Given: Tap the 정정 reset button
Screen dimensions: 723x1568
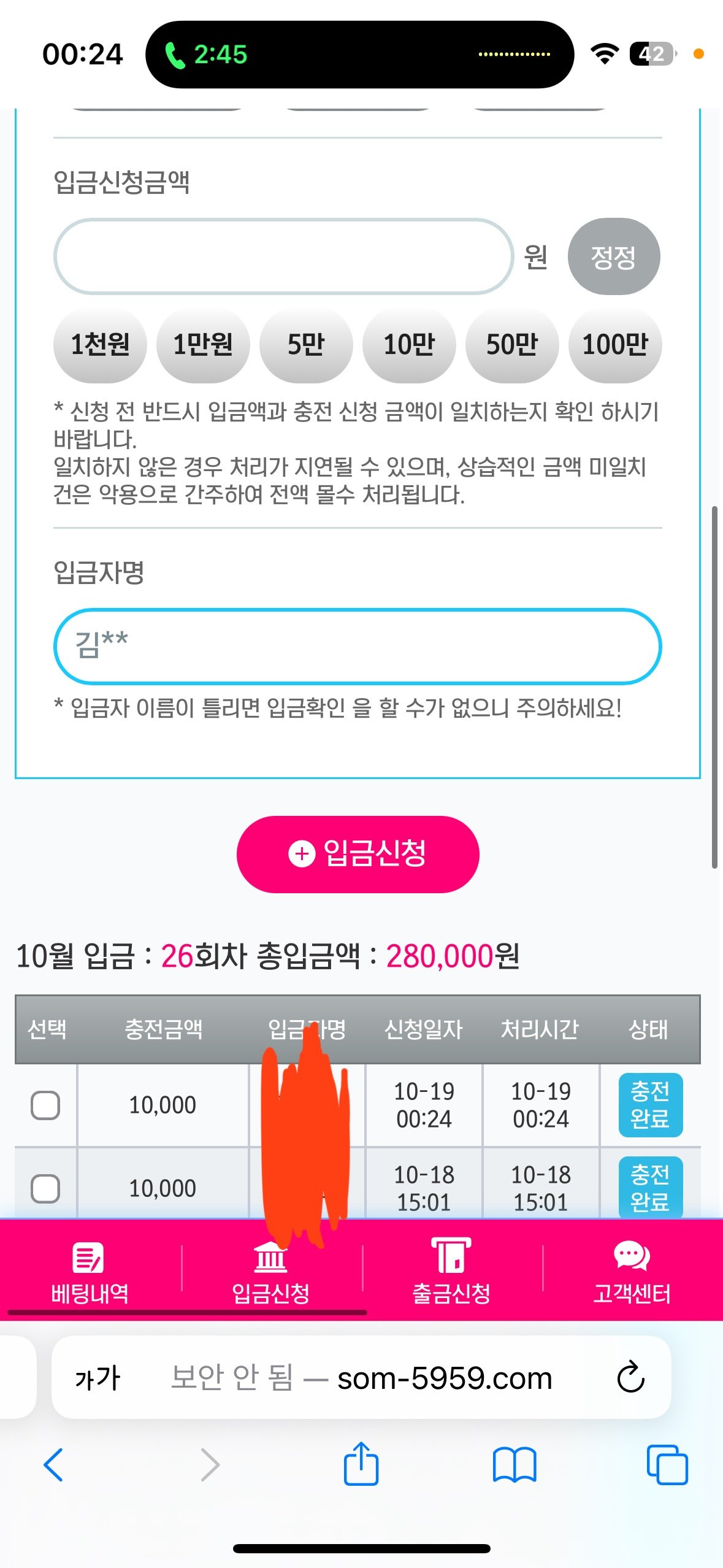Looking at the screenshot, I should 613,256.
